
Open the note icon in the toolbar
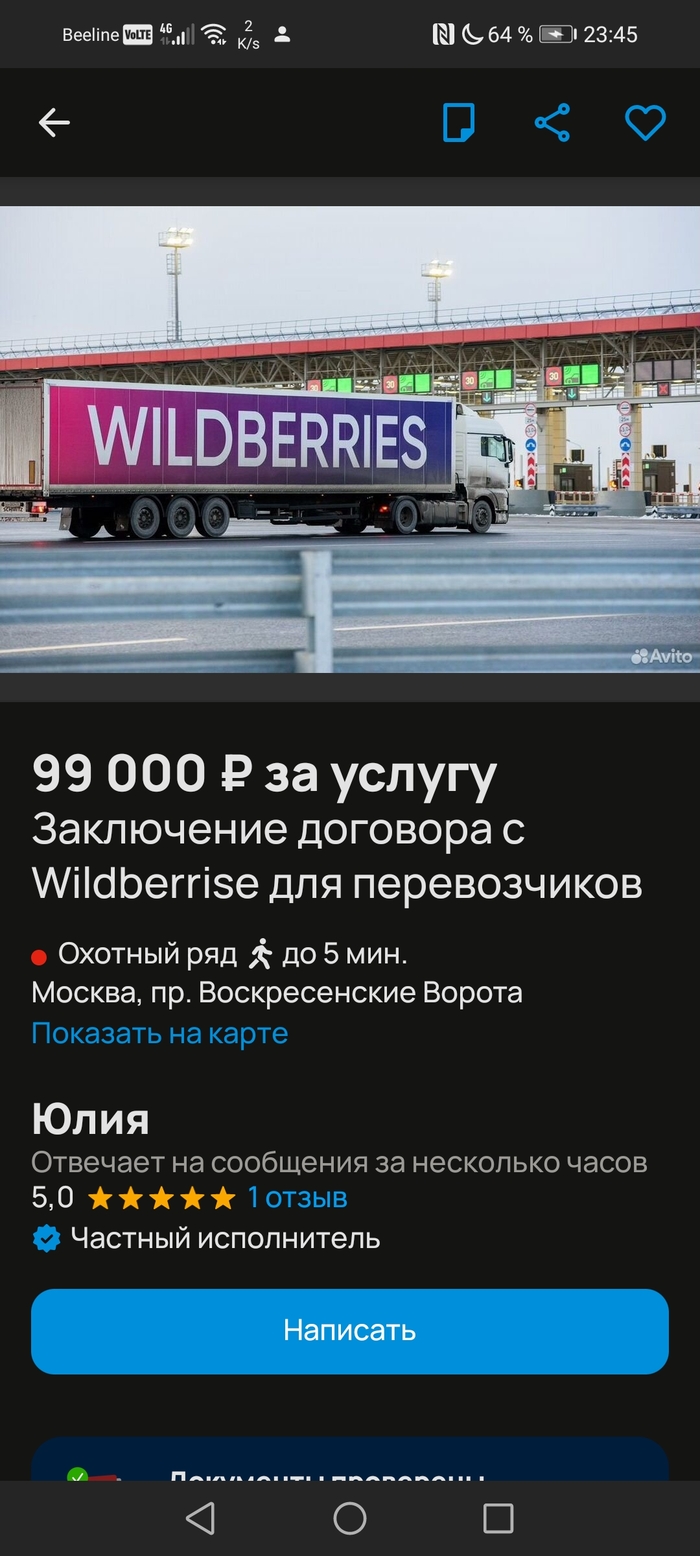pos(459,123)
